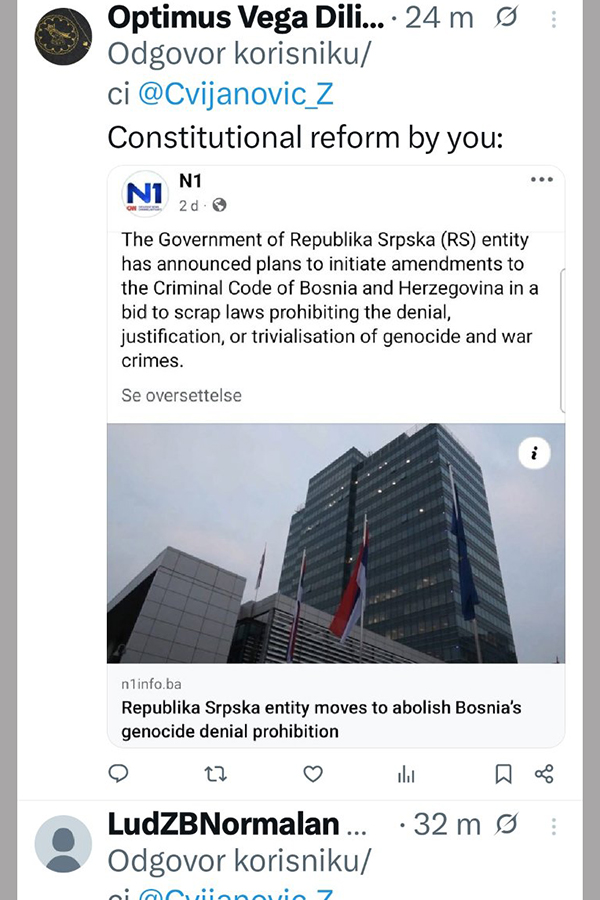The height and width of the screenshot is (900, 600).
Task: Like Optimus Vega's post
Action: 313,774
